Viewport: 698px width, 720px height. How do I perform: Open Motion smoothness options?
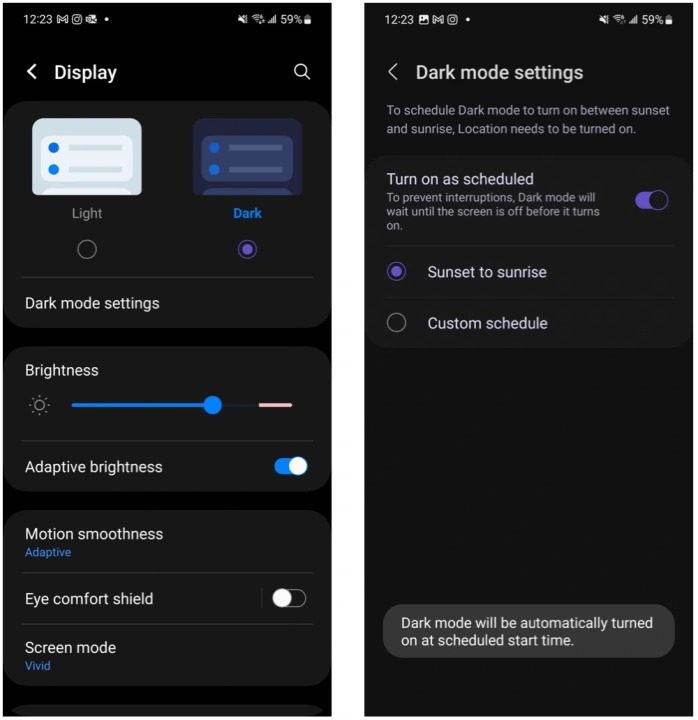[x=94, y=541]
